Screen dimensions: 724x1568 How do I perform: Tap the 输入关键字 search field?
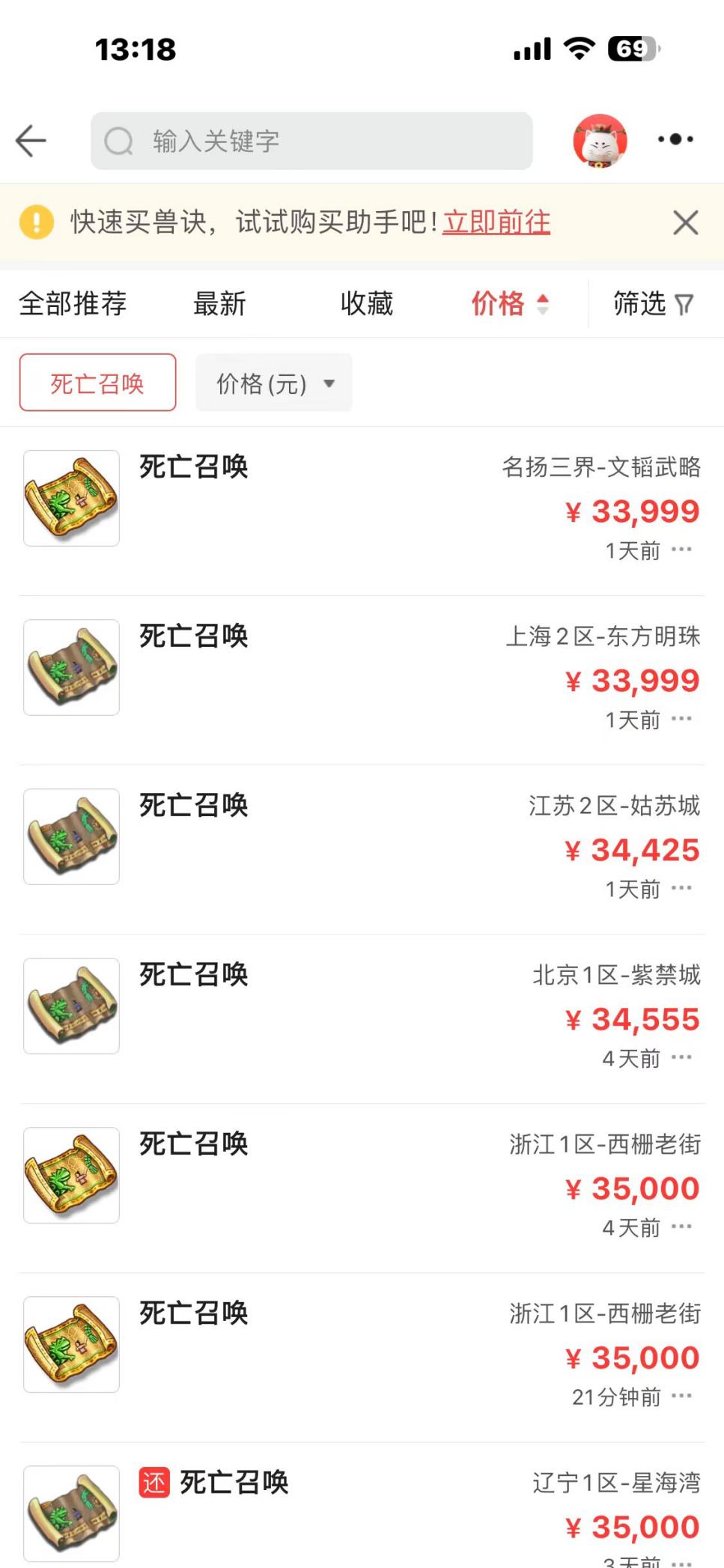[x=311, y=141]
